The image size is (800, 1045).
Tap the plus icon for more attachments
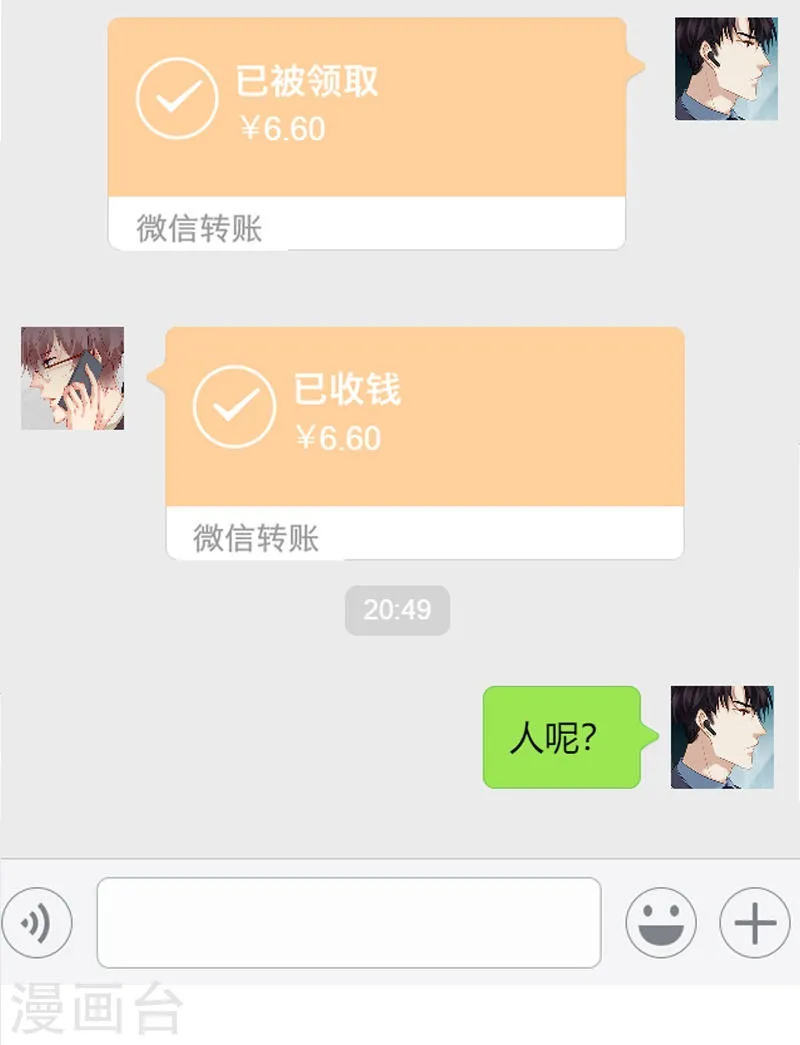pos(753,923)
